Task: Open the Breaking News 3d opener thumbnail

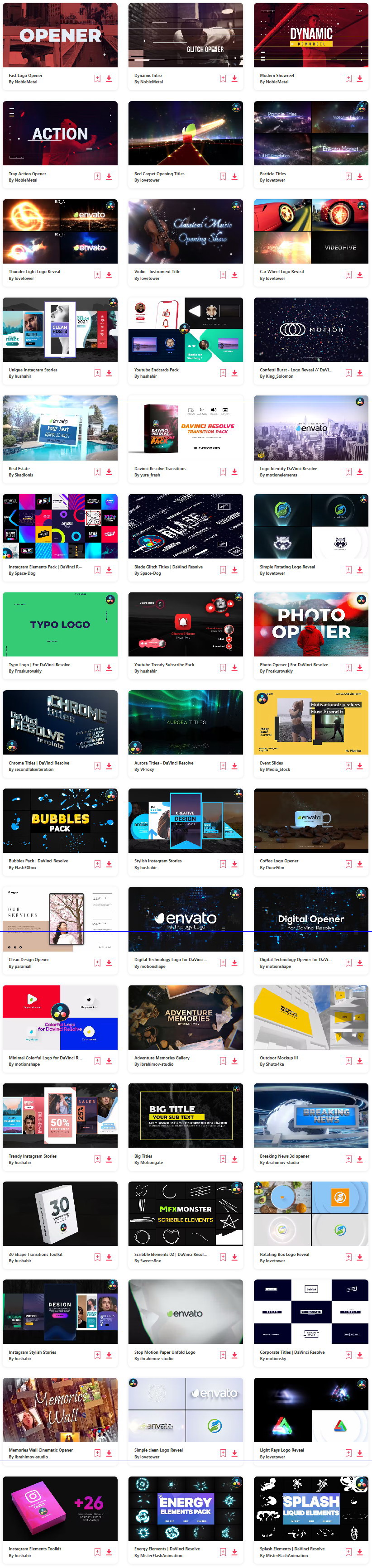Action: 310,1116
